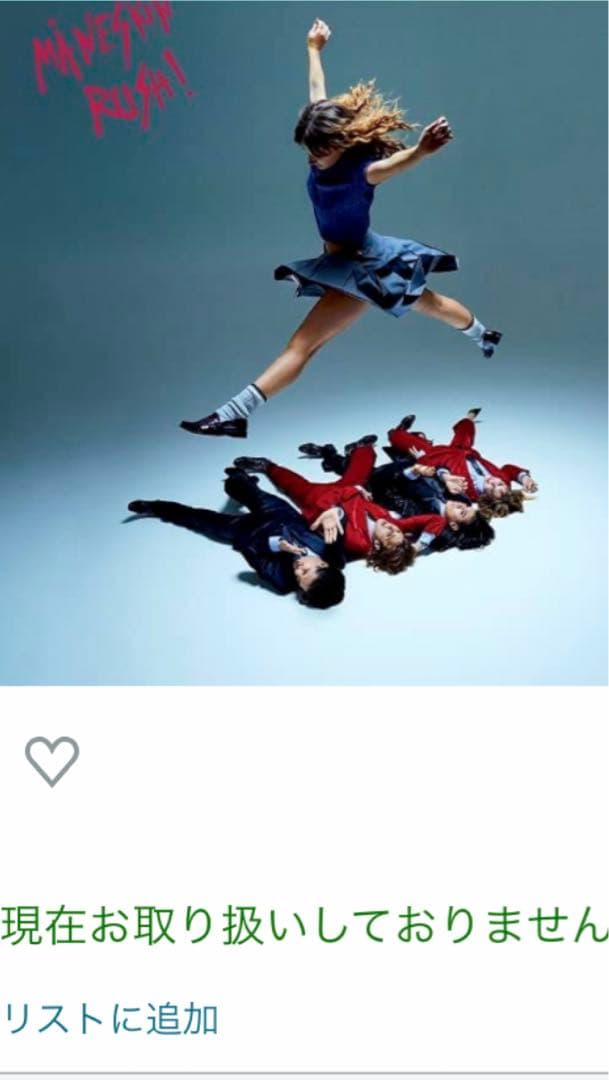Tap the heart icon to favorite the item
Screen dimensions: 609x1080
point(52,761)
